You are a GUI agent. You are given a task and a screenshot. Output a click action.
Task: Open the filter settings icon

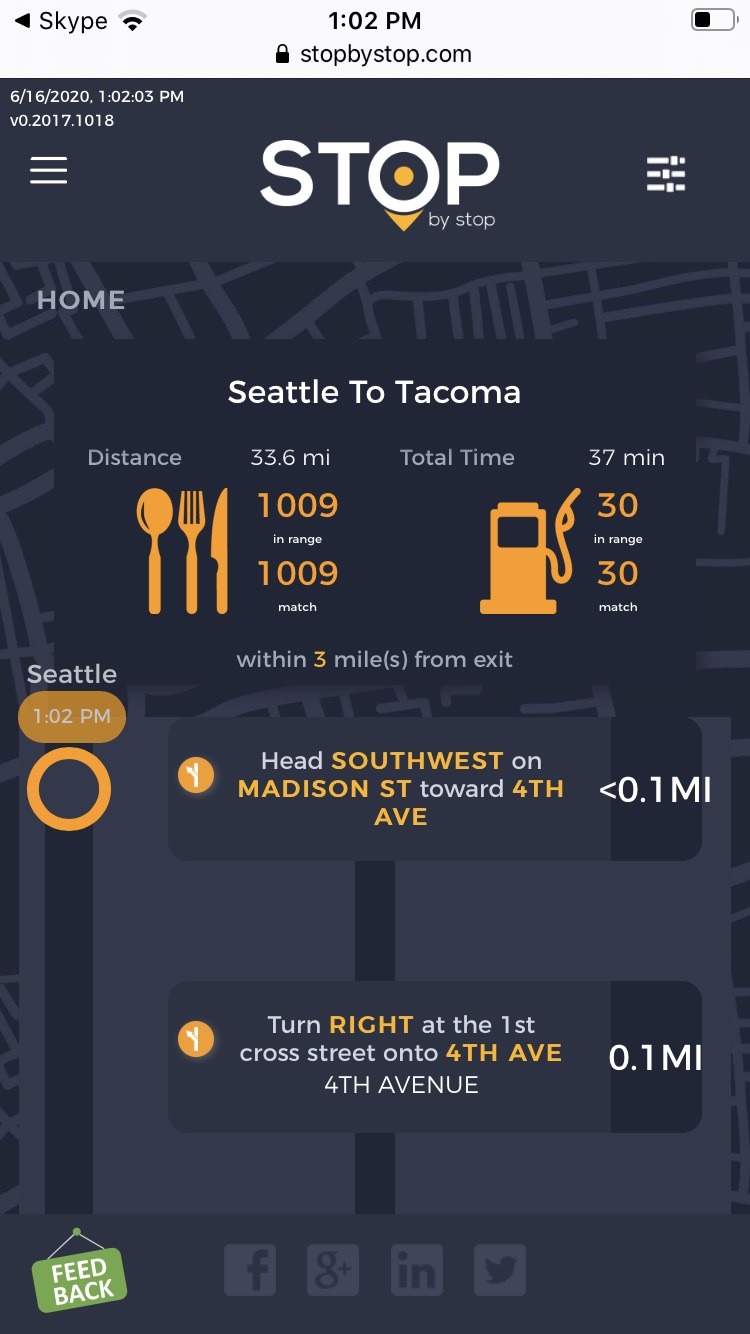coord(666,174)
